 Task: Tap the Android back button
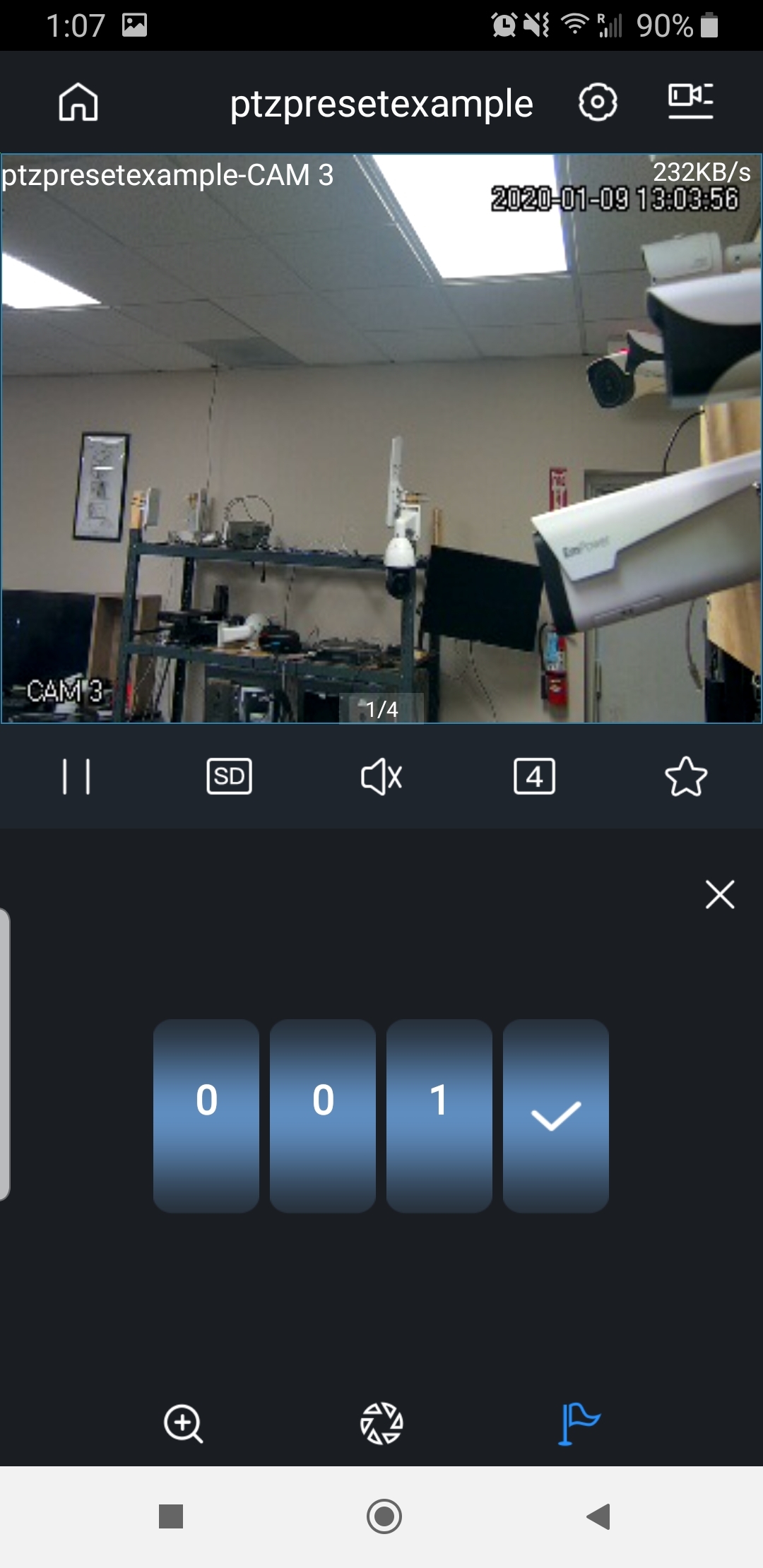coord(598,1516)
